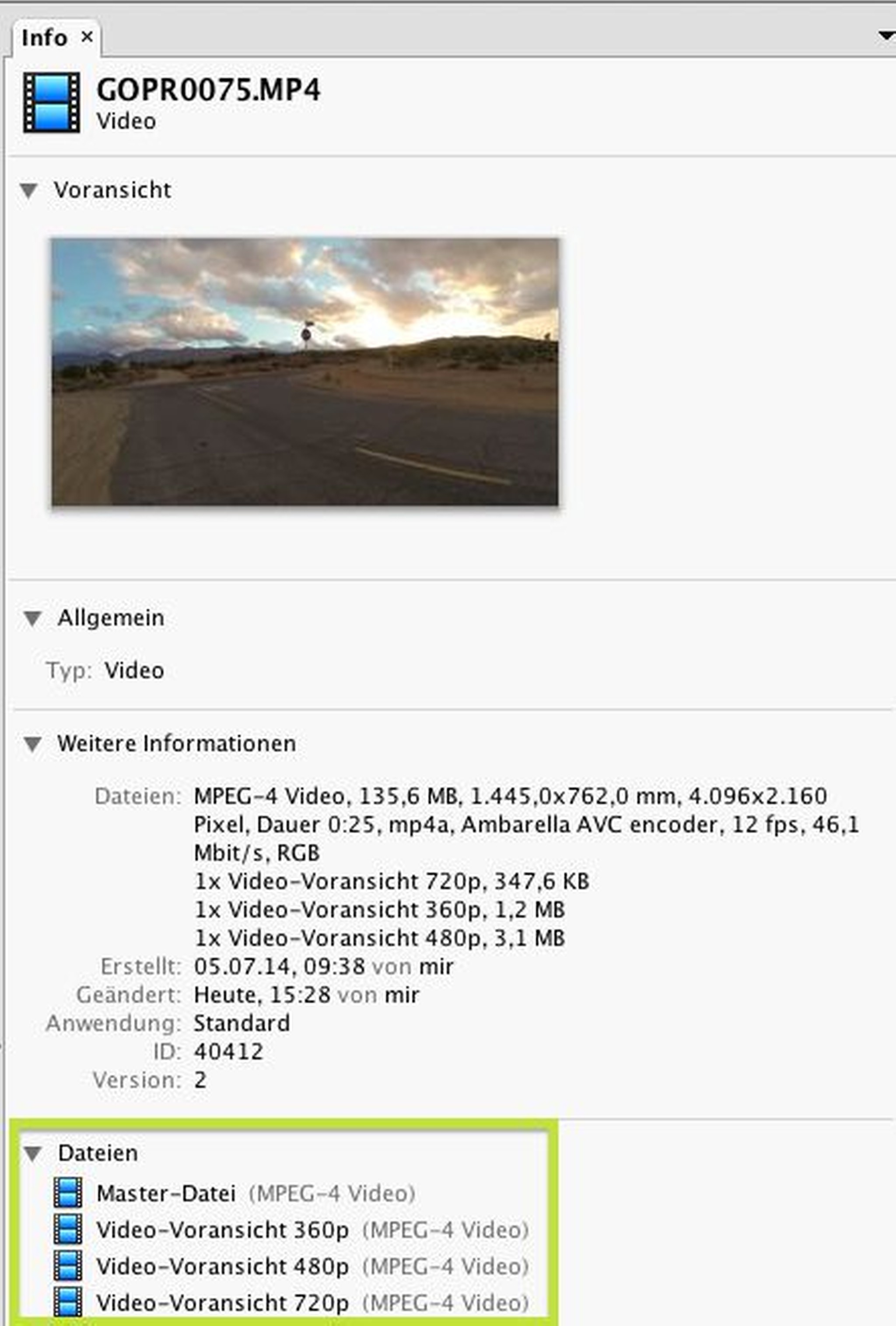The height and width of the screenshot is (1326, 896).
Task: Select the Master-Datei file row
Action: [165, 1194]
